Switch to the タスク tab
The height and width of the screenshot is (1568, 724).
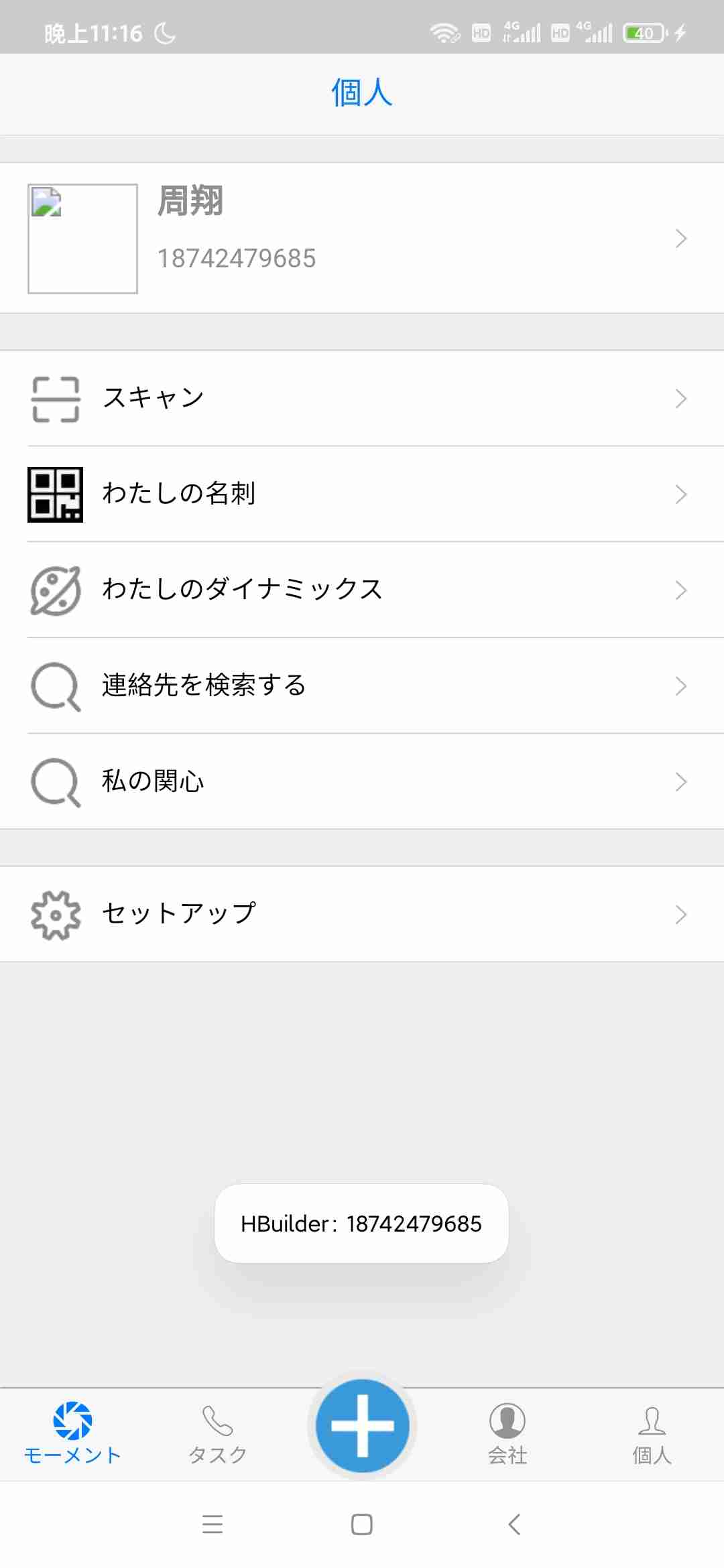click(217, 1434)
